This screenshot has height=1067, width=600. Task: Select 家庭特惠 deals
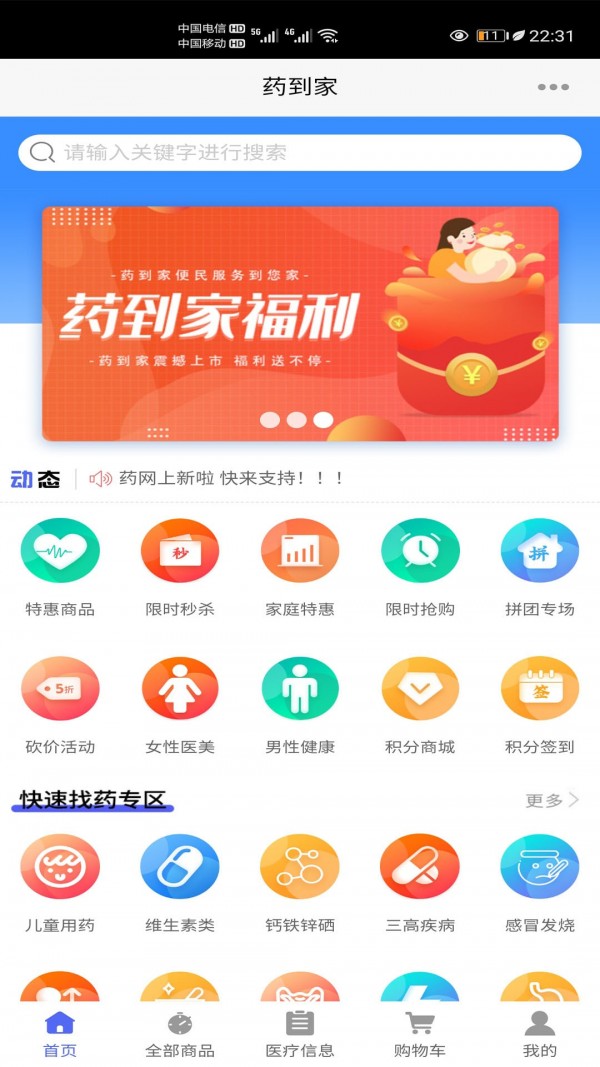click(300, 565)
